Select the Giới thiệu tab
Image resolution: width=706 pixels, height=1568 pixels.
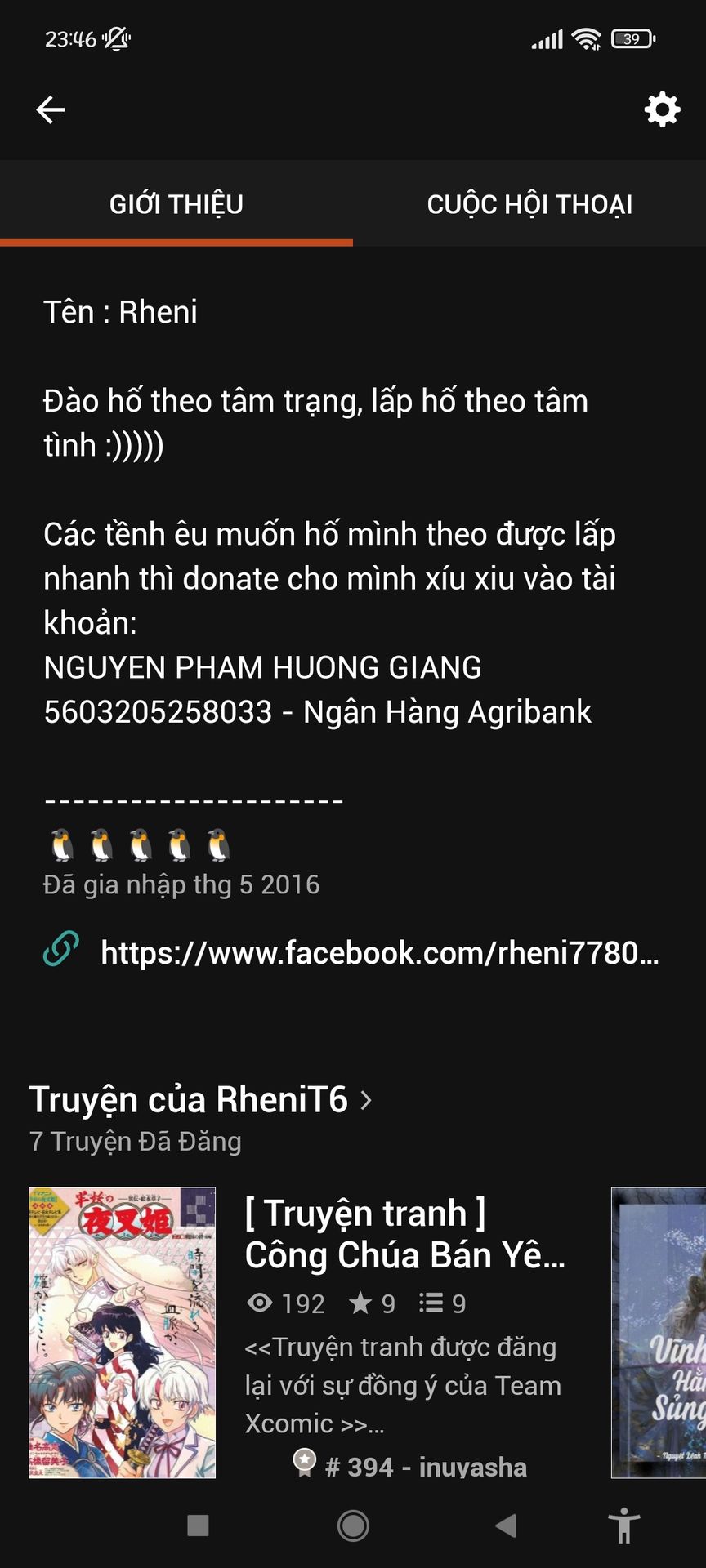click(x=176, y=203)
